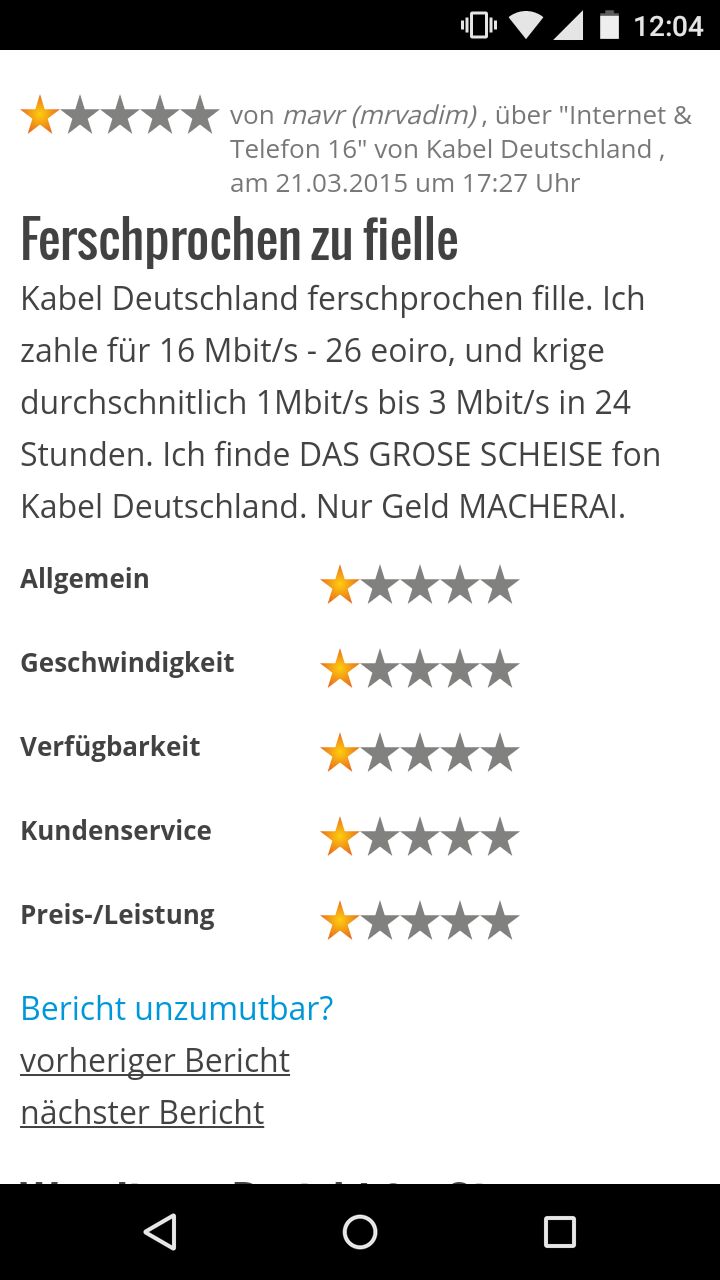The image size is (720, 1280).
Task: Go to home screen via home button
Action: pyautogui.click(x=360, y=1231)
